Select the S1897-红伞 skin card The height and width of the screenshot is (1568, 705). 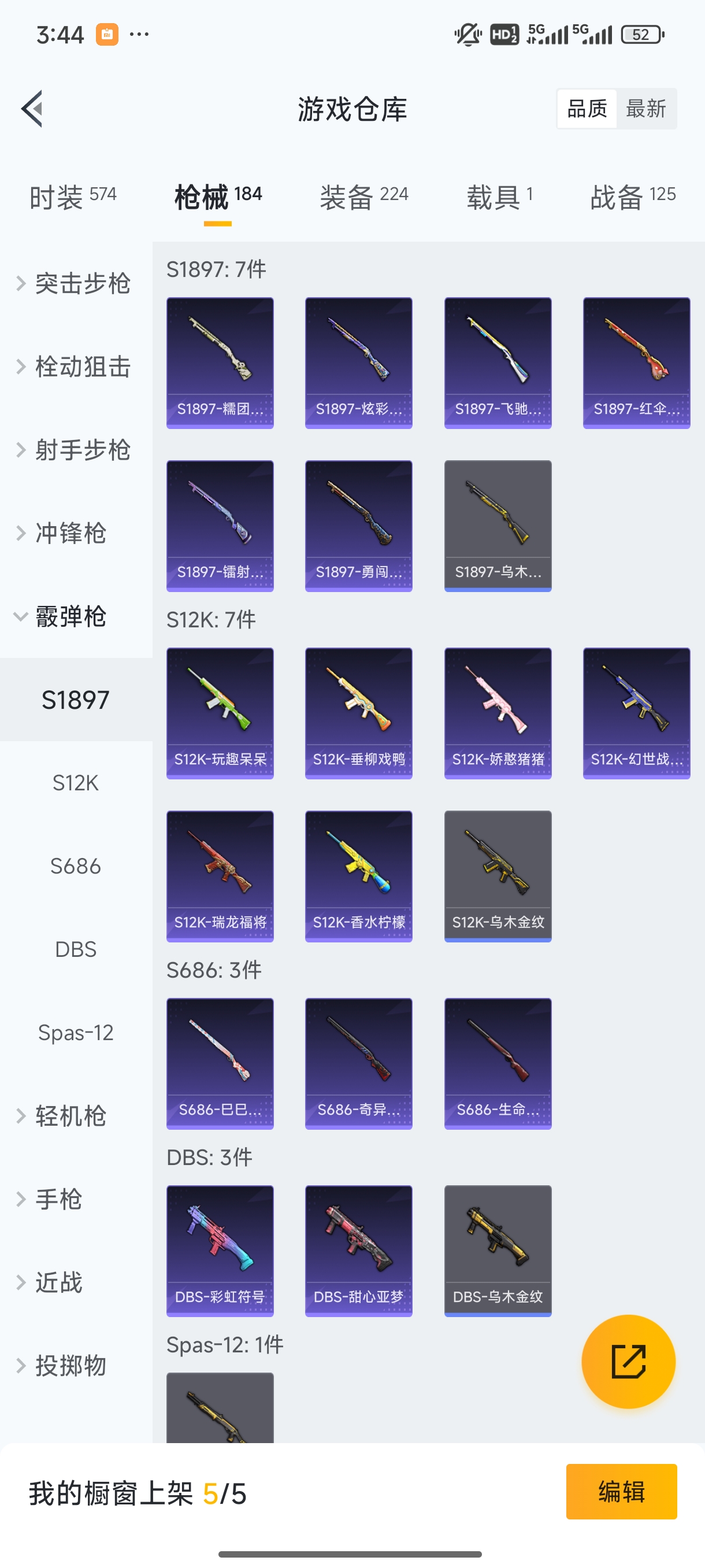click(x=636, y=361)
